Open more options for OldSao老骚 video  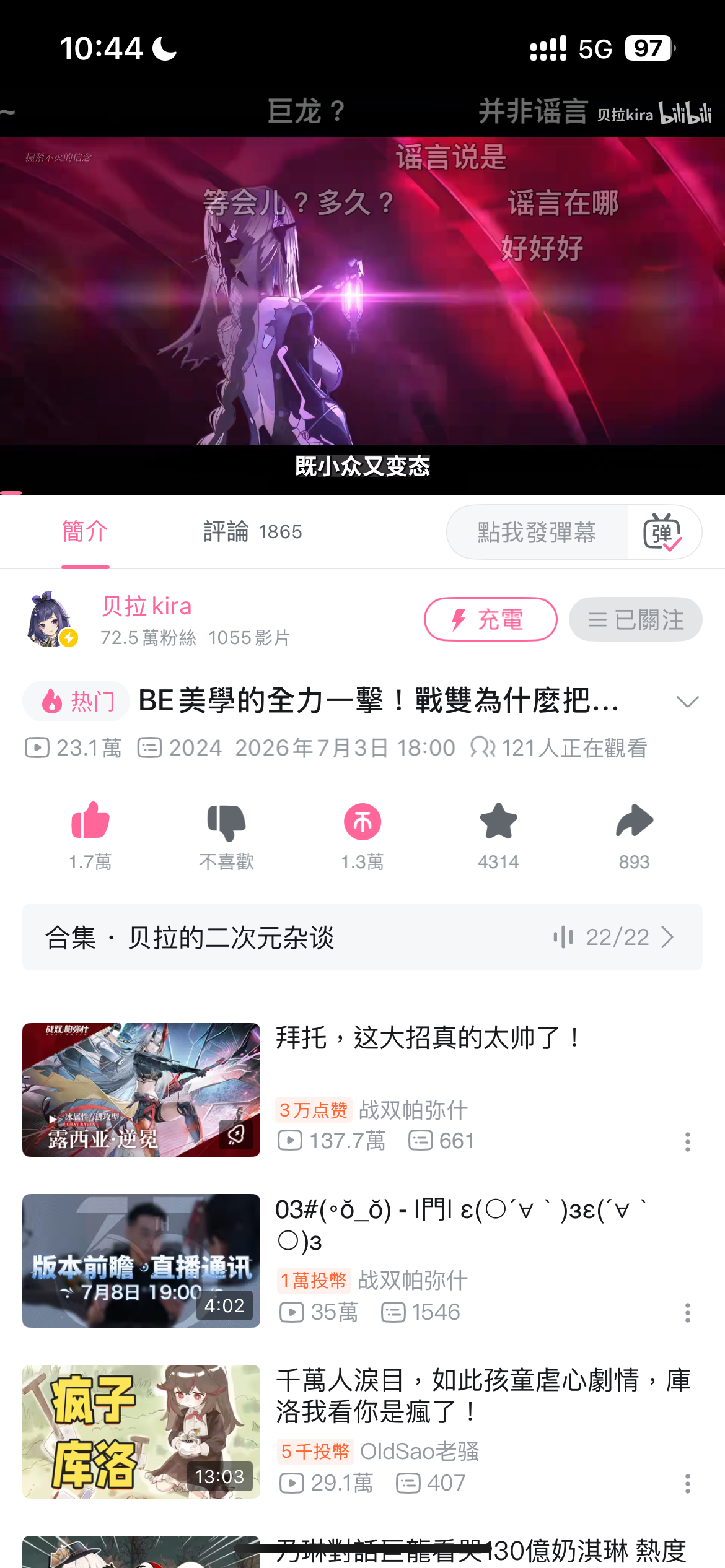click(687, 1483)
